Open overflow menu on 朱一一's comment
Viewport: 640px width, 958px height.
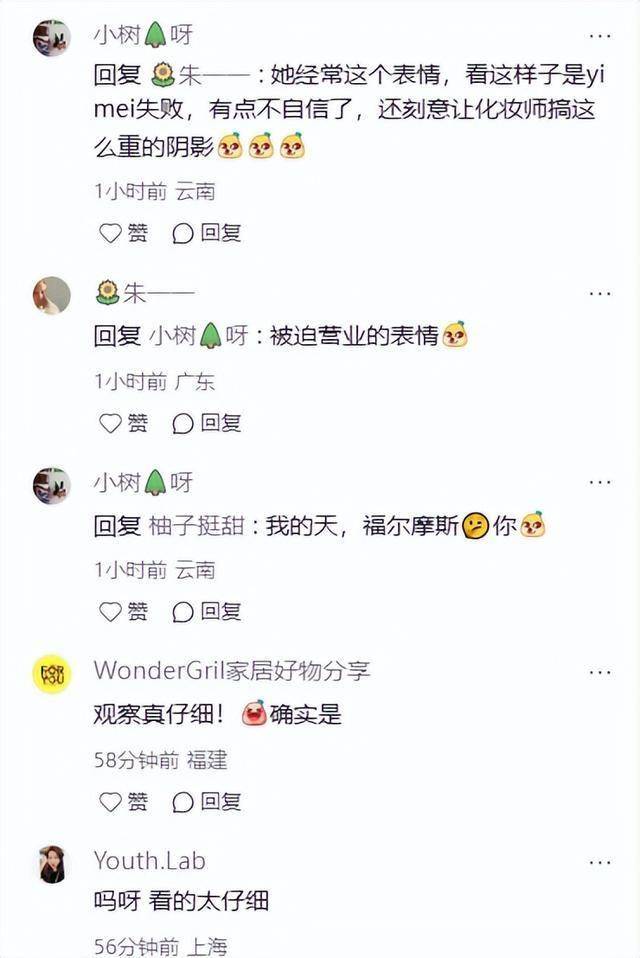(599, 293)
